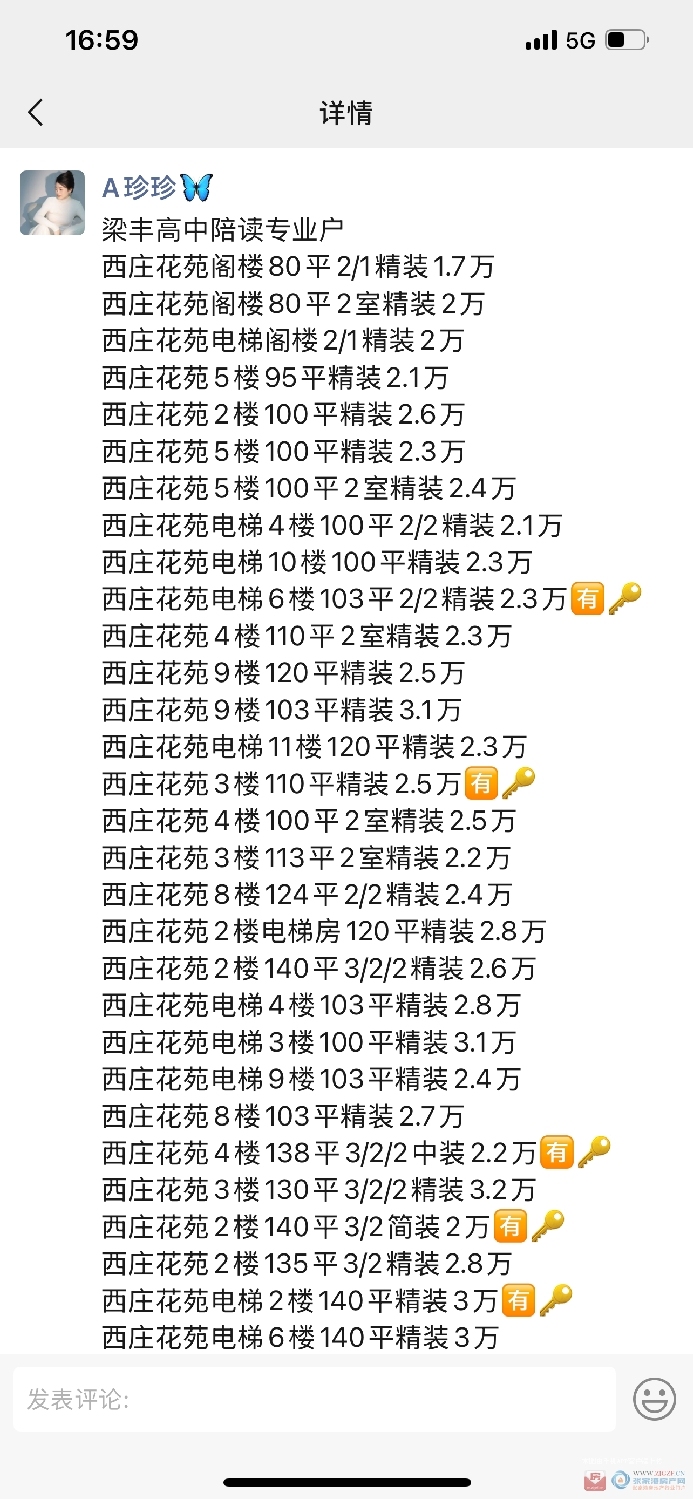Type in the 发表评论 comment field

[314, 1399]
